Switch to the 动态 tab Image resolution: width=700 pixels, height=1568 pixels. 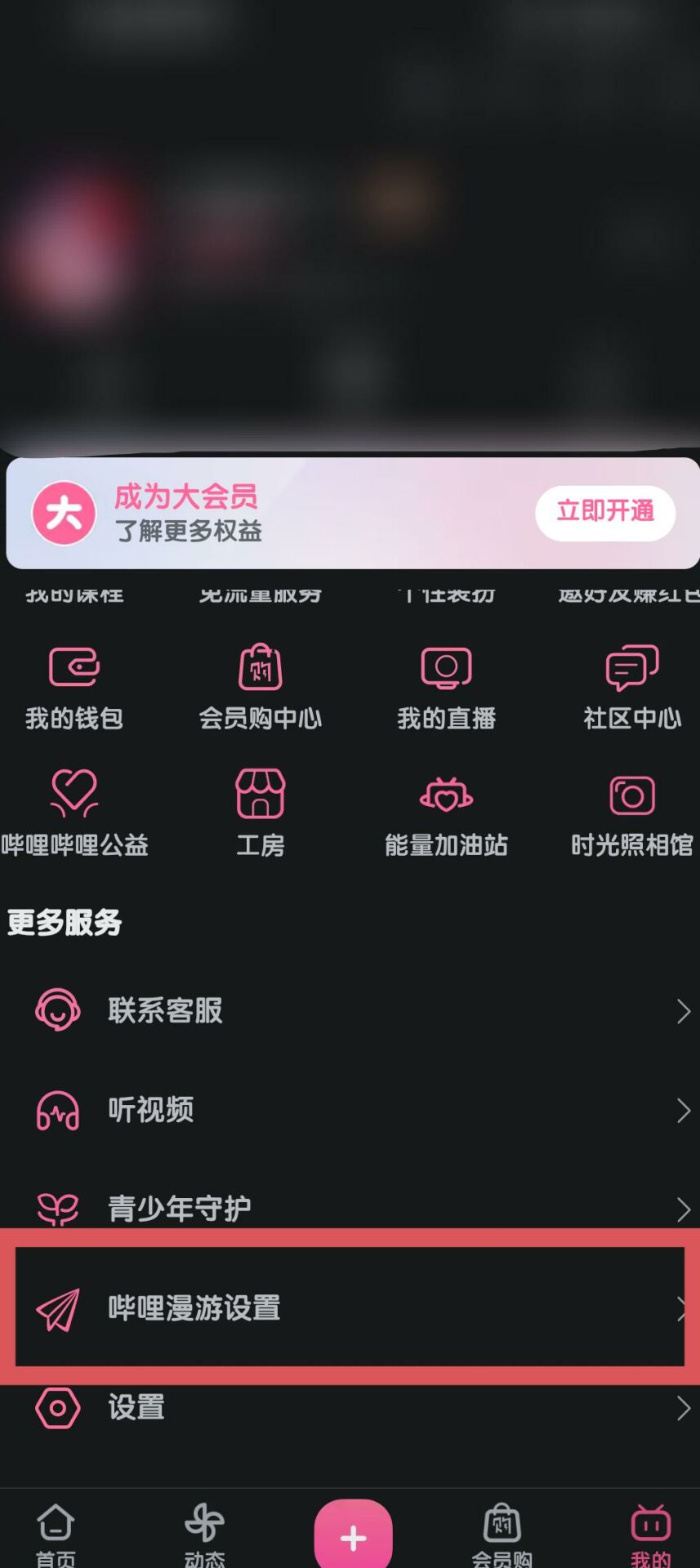tap(204, 1534)
